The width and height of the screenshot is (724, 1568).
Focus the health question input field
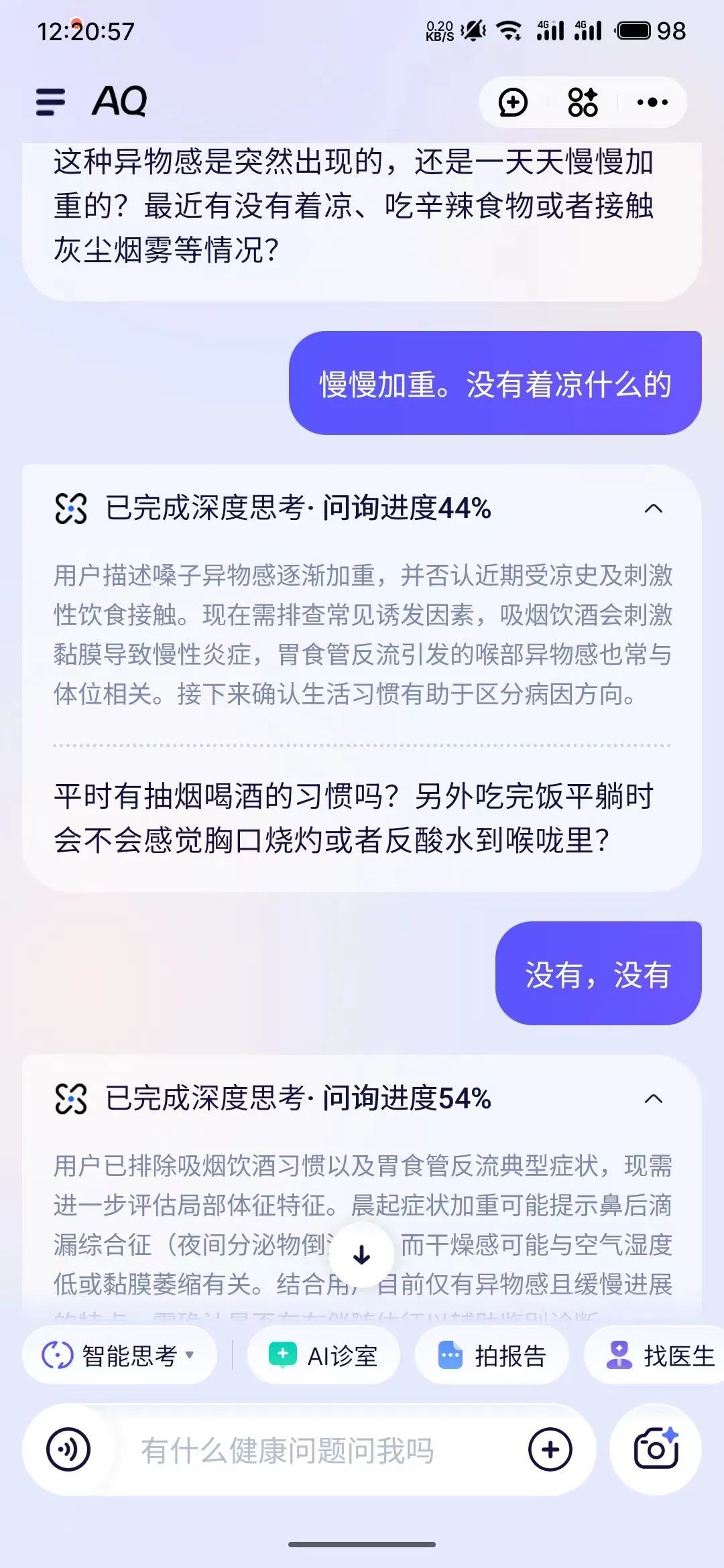(x=322, y=1449)
